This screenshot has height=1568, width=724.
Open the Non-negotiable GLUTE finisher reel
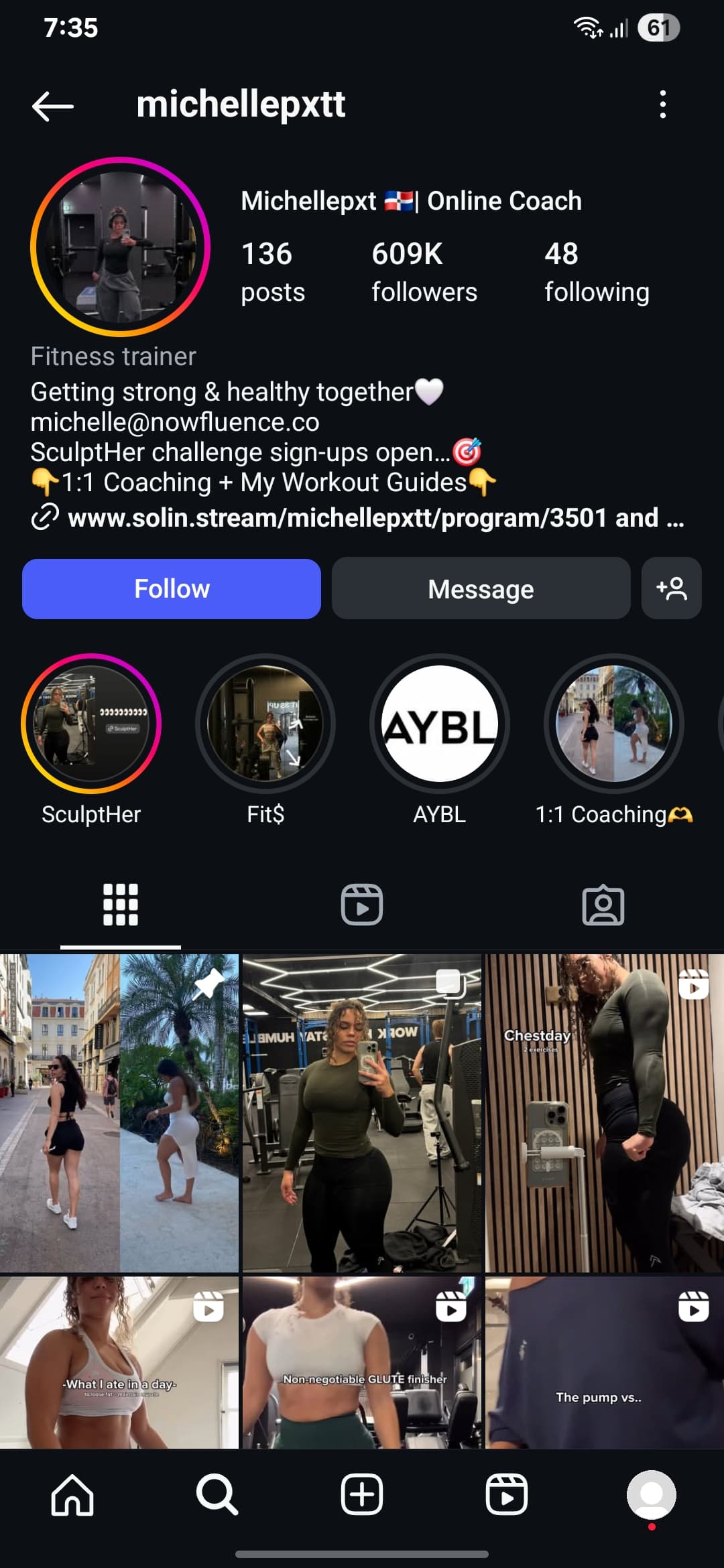362,1362
